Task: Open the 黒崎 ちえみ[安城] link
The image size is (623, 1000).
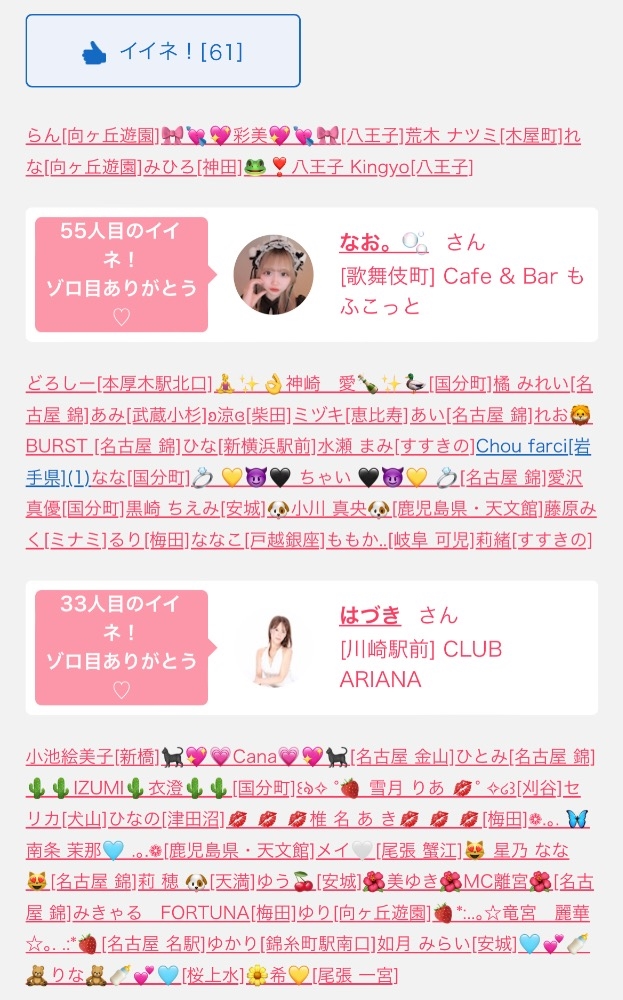Action: pyautogui.click(x=195, y=508)
